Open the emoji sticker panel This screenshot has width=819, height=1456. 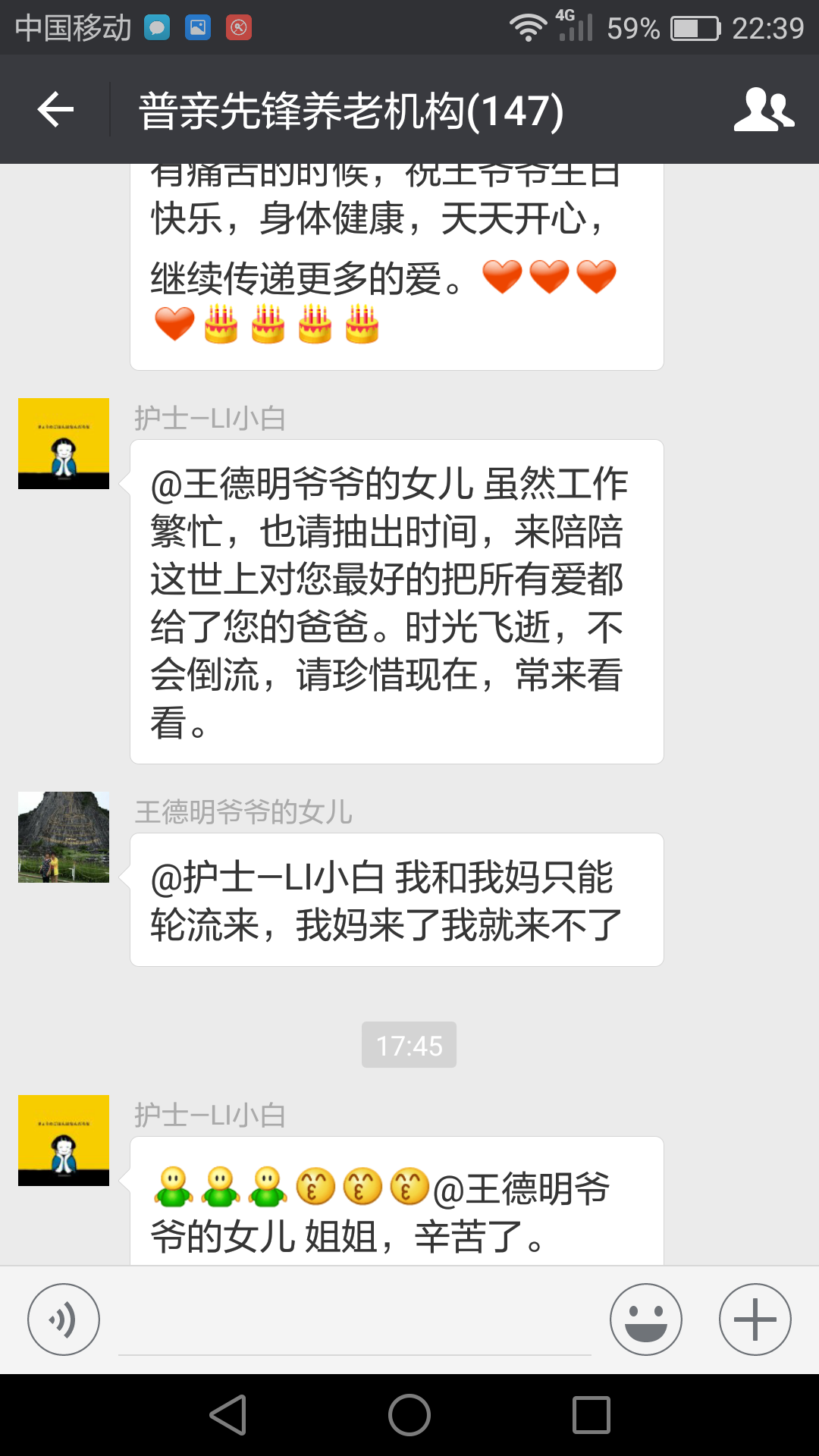[x=645, y=1319]
